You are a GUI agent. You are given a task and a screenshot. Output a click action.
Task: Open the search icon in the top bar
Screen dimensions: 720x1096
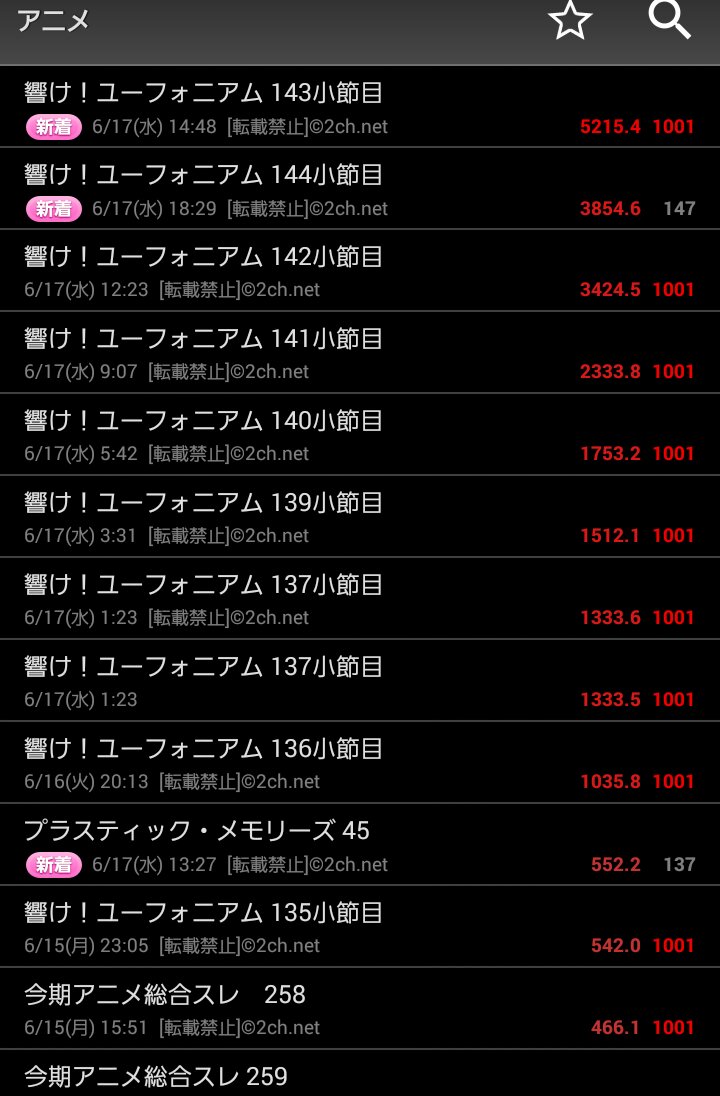tap(669, 20)
